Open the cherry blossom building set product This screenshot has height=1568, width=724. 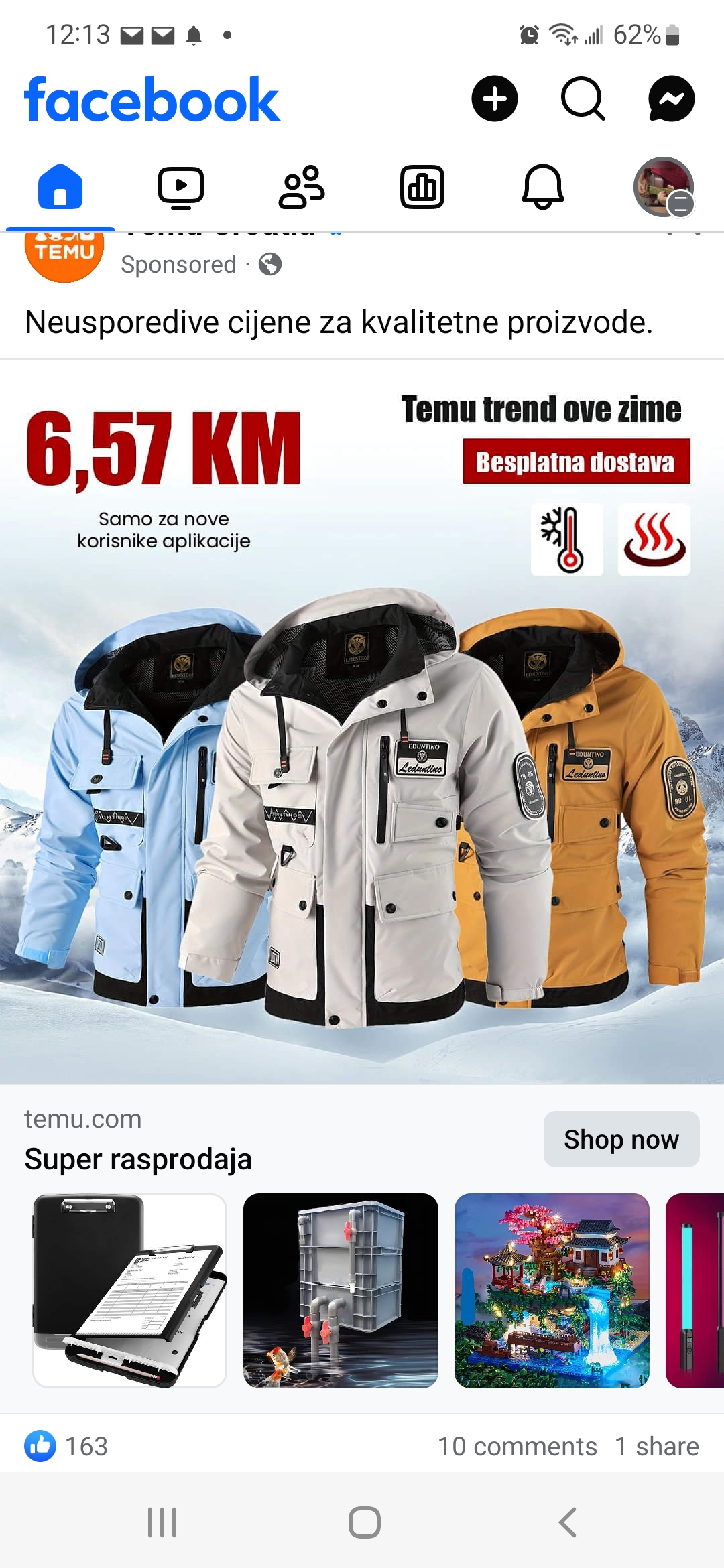click(552, 1291)
